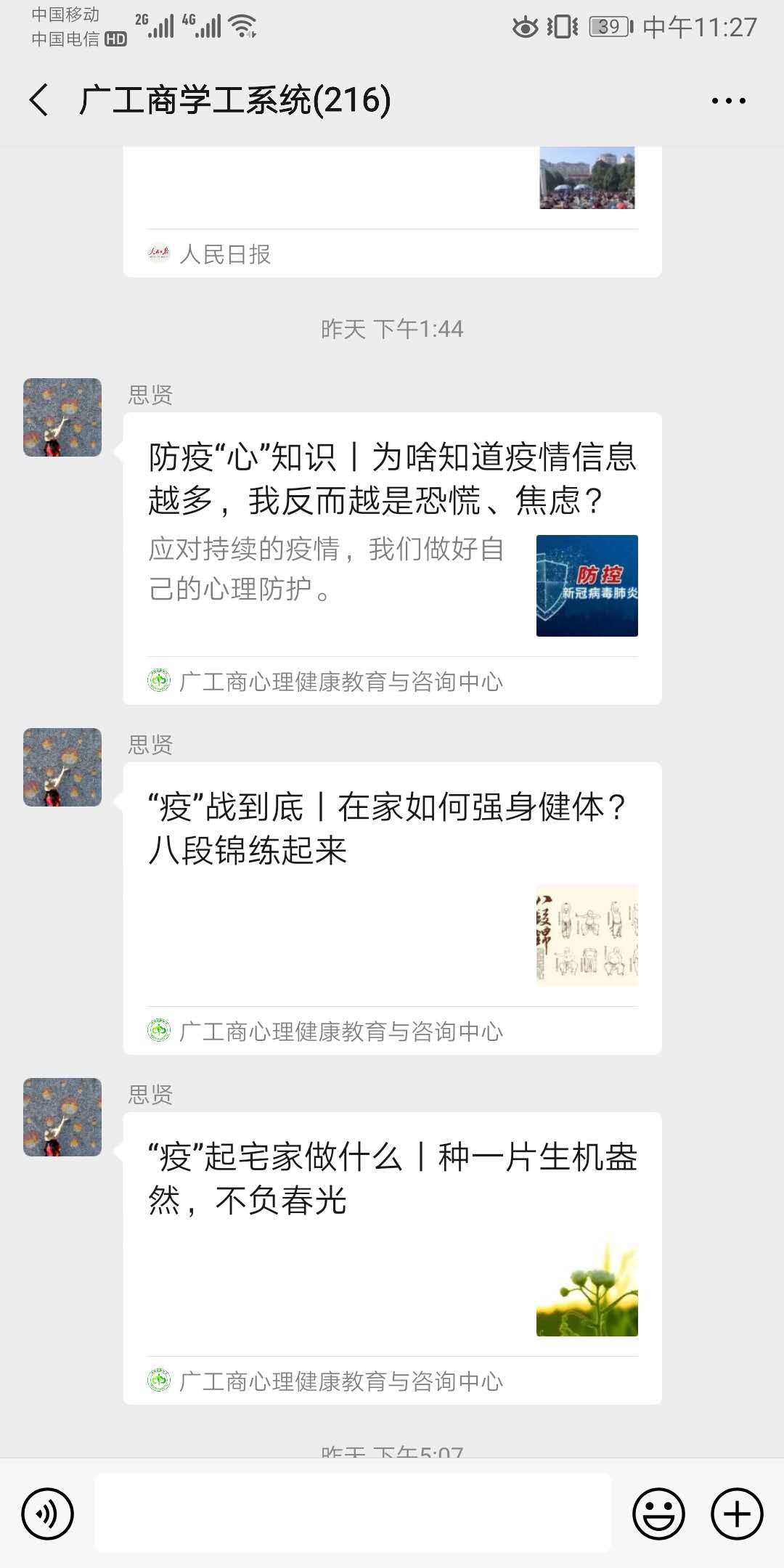The image size is (784, 1568).
Task: Open the 人民日报 shared article card
Action: click(392, 211)
